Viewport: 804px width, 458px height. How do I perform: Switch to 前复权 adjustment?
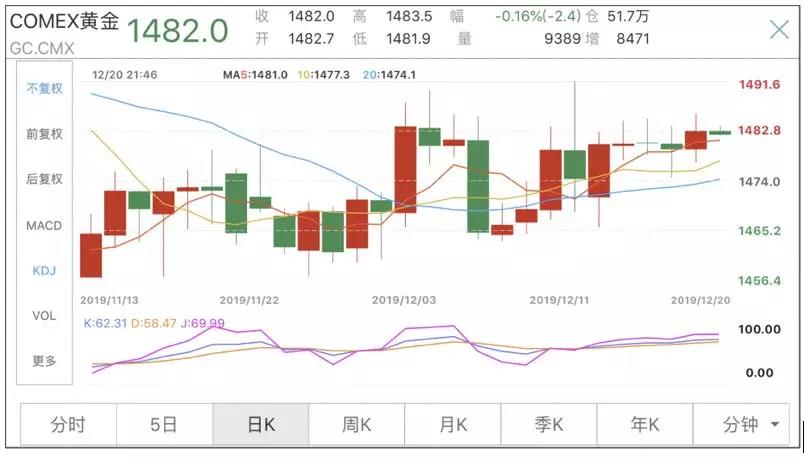click(x=44, y=134)
